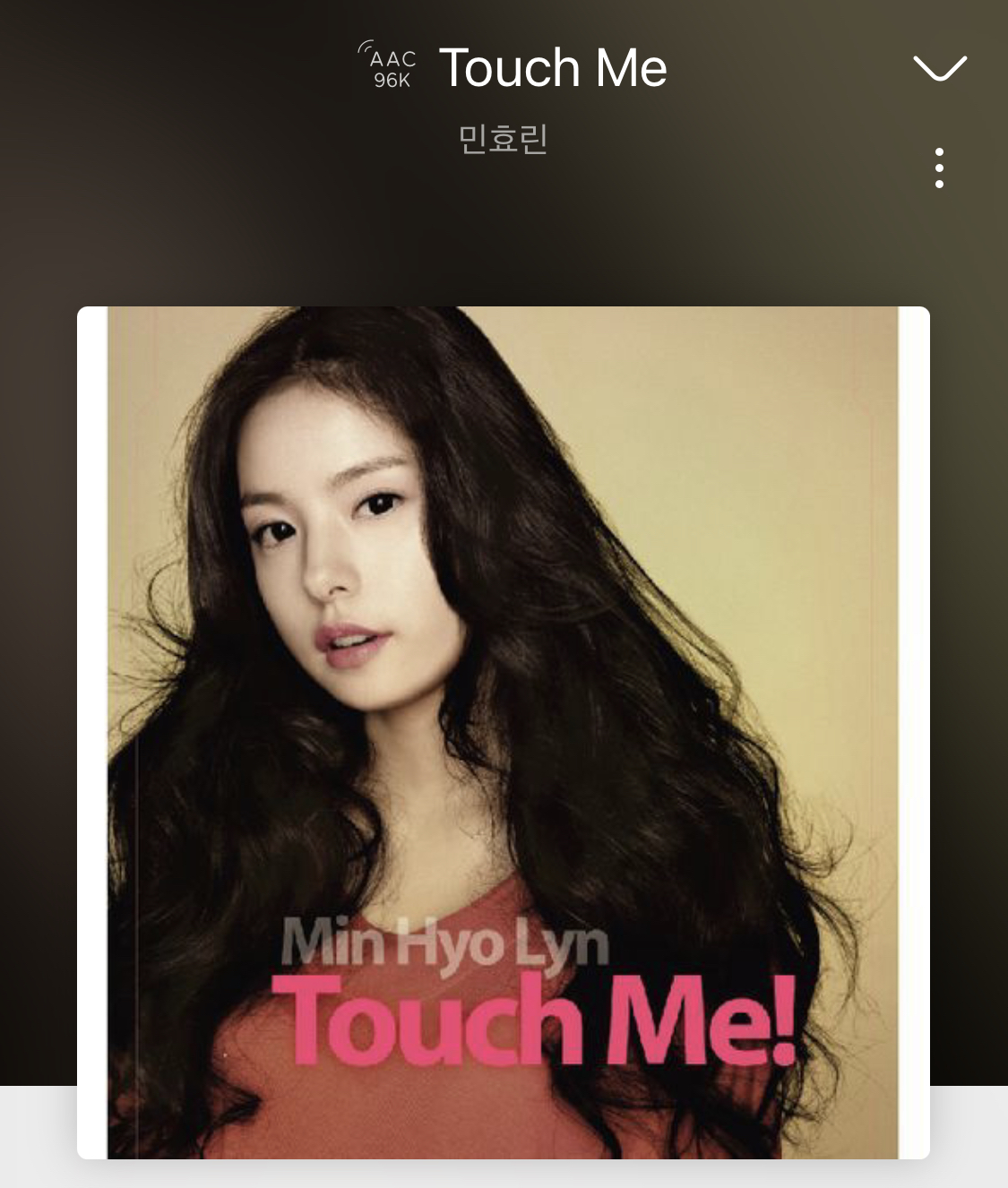Image resolution: width=1008 pixels, height=1188 pixels.
Task: Open the three-dot overflow menu
Action: (x=939, y=168)
